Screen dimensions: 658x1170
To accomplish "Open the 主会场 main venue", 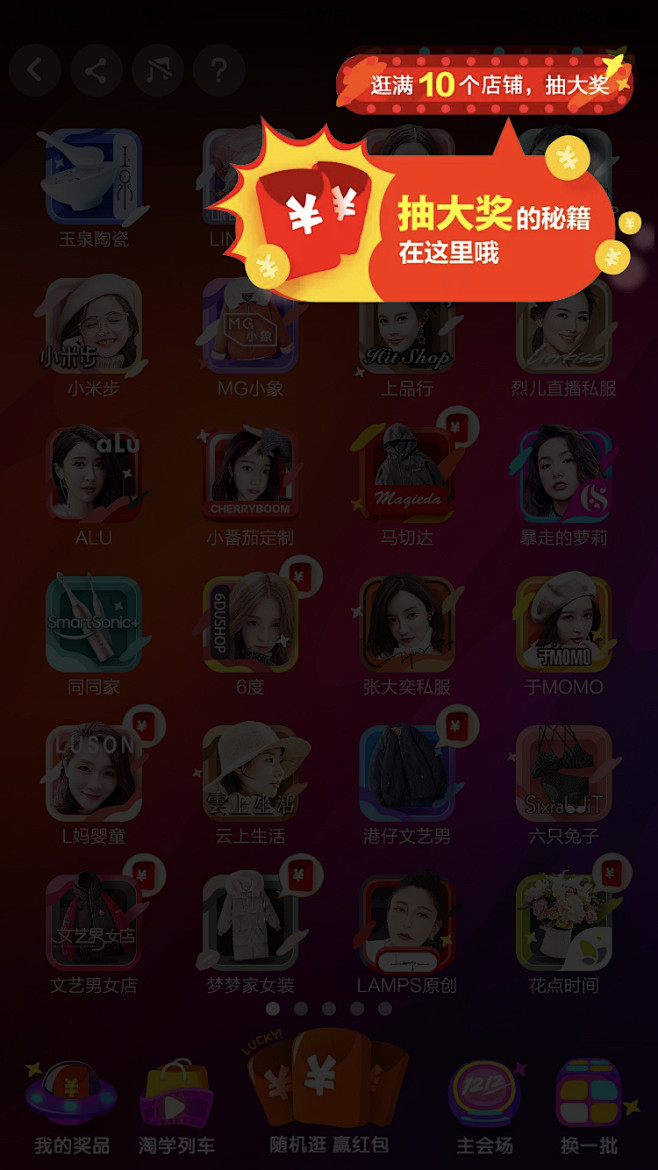I will pyautogui.click(x=485, y=1106).
